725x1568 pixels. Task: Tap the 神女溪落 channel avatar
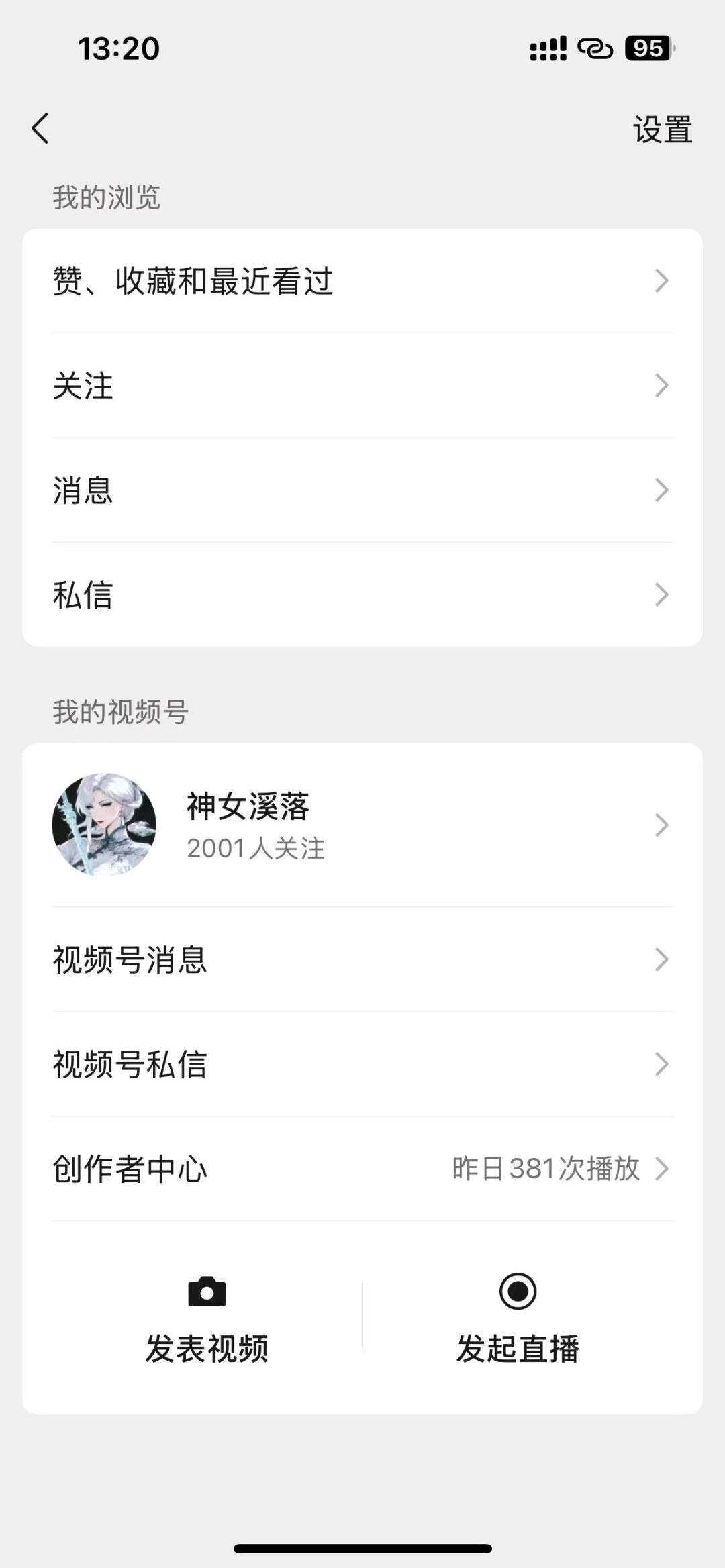104,825
